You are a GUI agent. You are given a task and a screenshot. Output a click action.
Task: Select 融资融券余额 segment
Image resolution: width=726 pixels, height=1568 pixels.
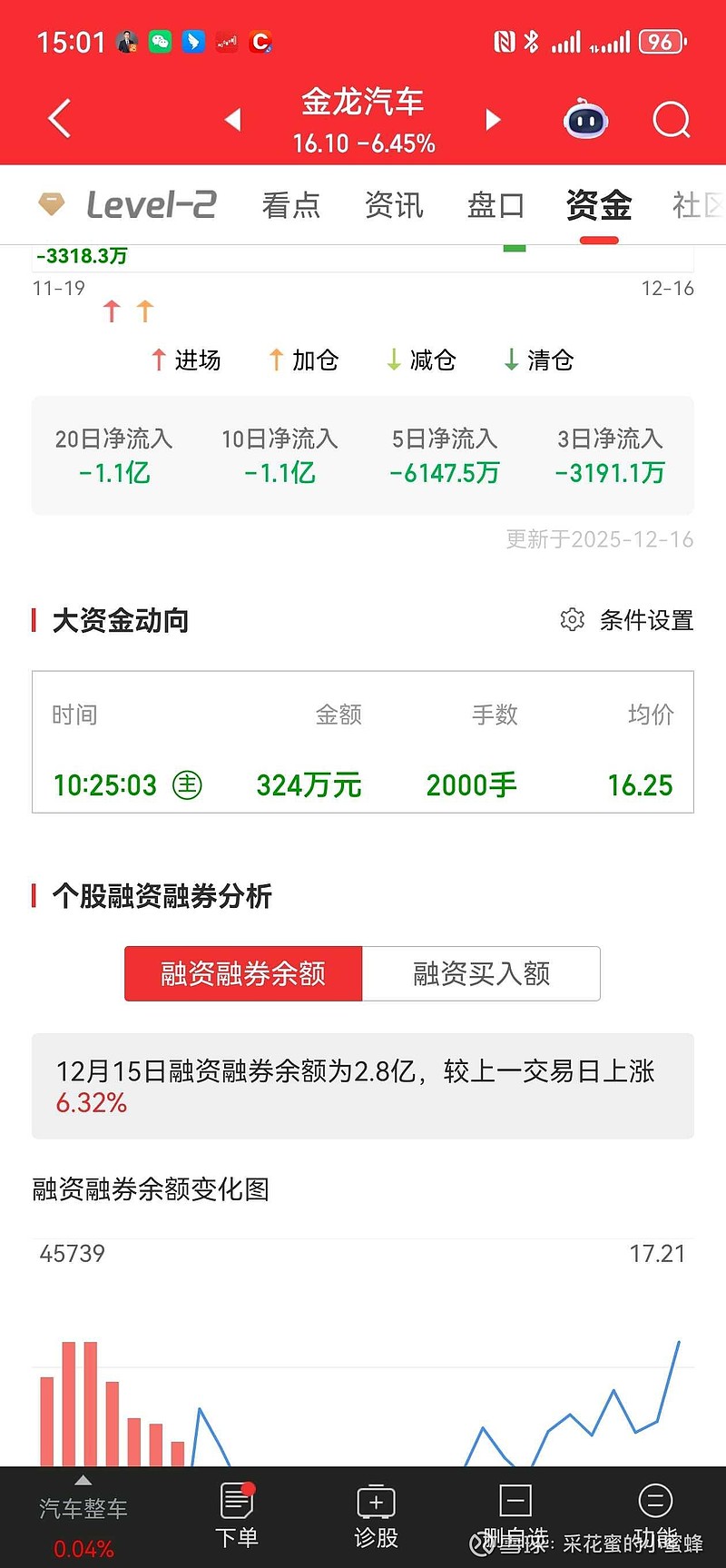243,973
